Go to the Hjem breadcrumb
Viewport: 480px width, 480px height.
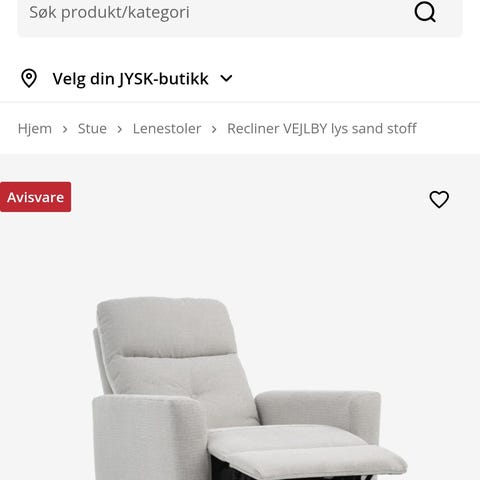pos(35,129)
